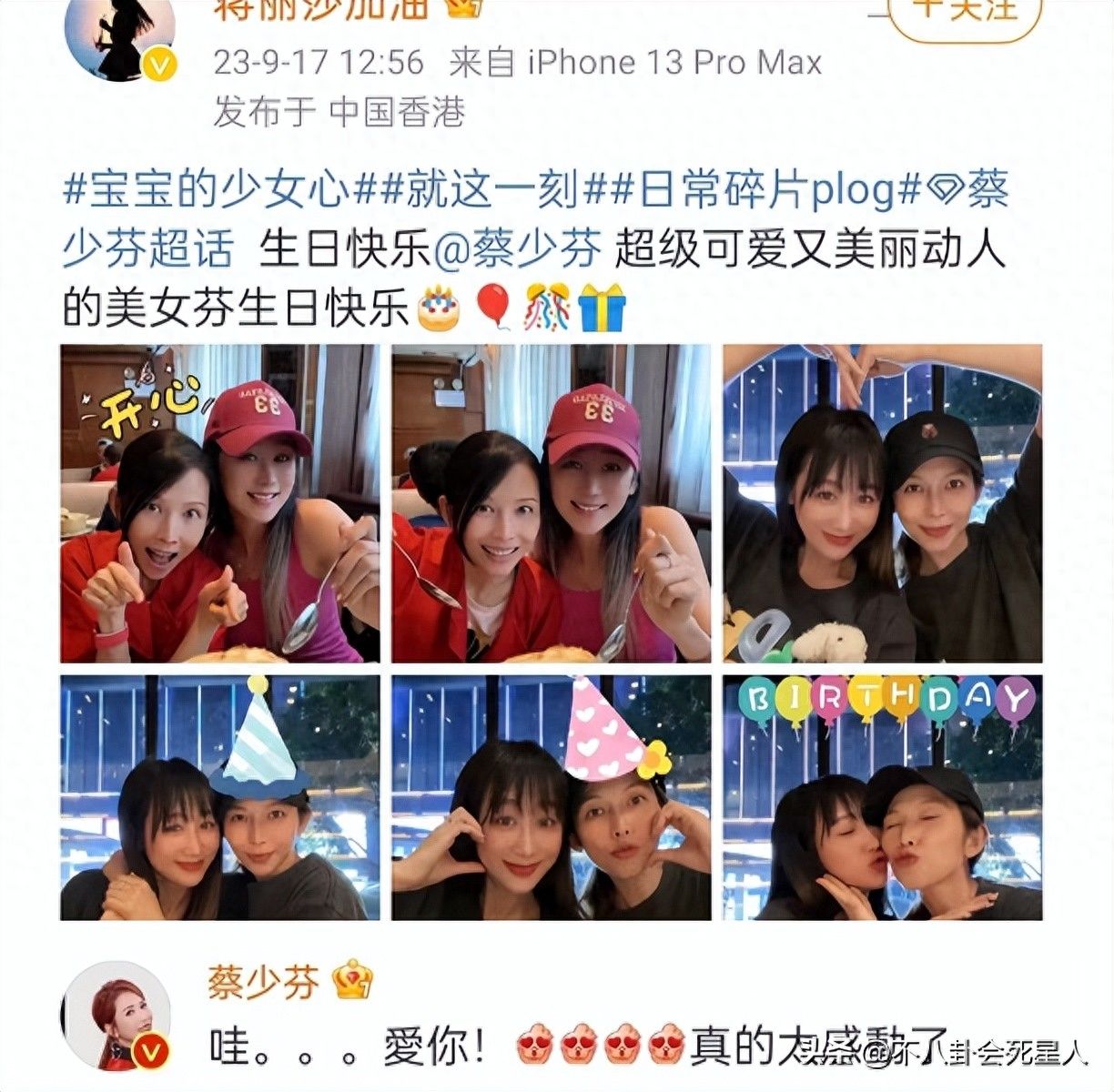Follow the poster with the +关注 button
The image size is (1114, 1092).
(967, 13)
